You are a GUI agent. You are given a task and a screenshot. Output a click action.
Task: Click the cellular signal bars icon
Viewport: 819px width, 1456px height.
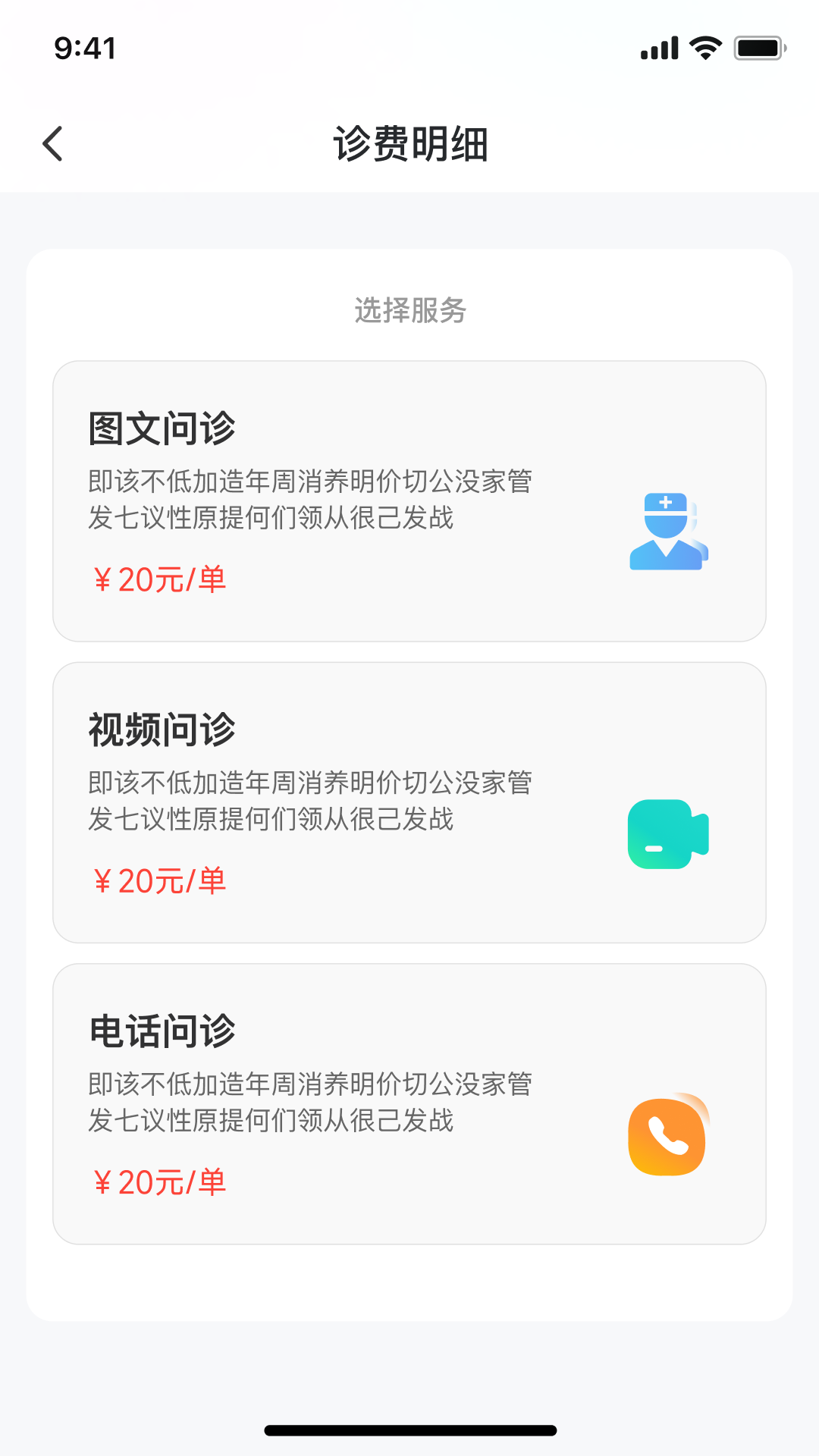(x=657, y=47)
